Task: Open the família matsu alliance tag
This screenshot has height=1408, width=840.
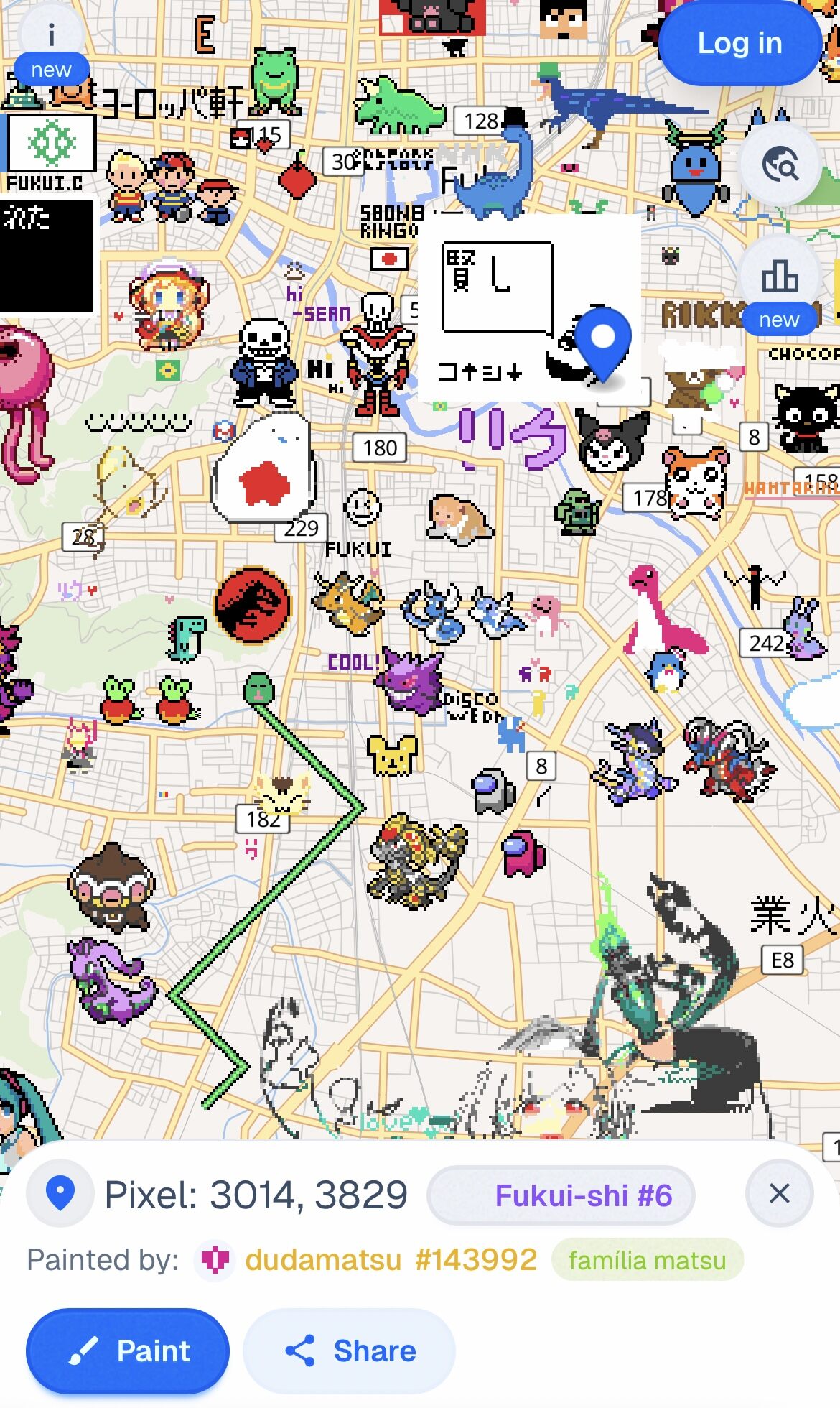Action: coord(648,1260)
